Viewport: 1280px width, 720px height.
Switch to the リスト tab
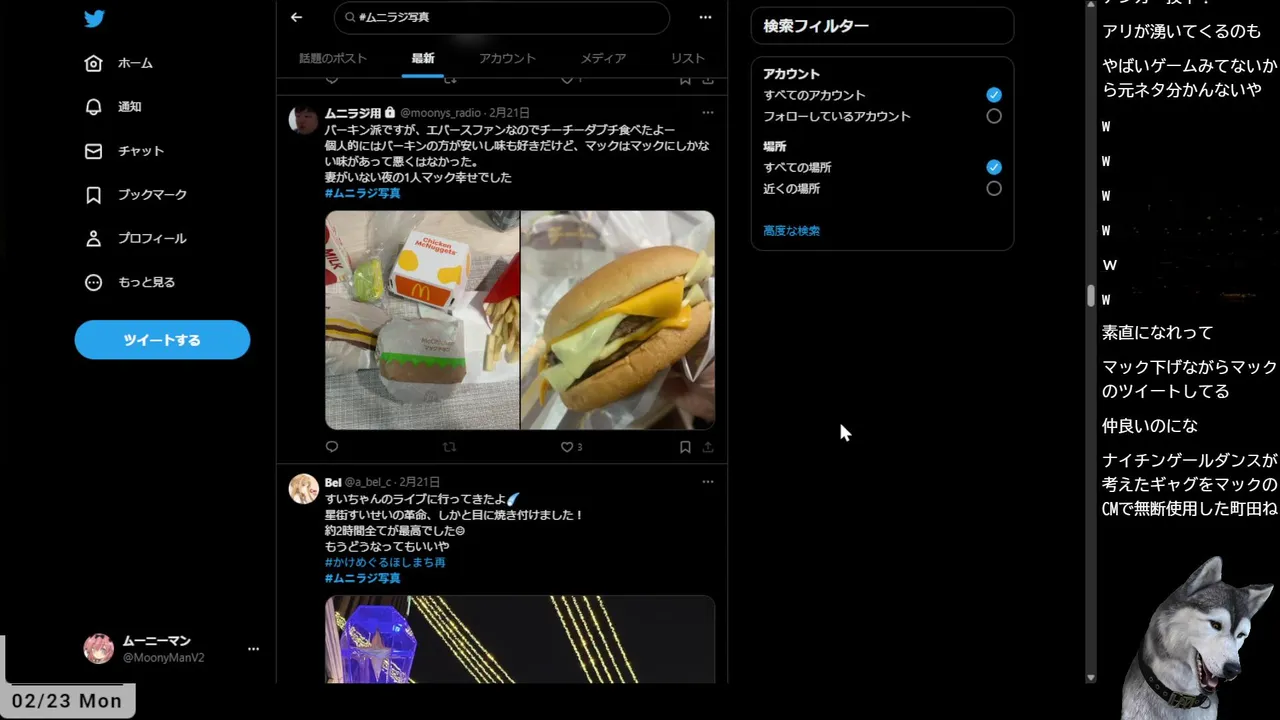pos(688,58)
